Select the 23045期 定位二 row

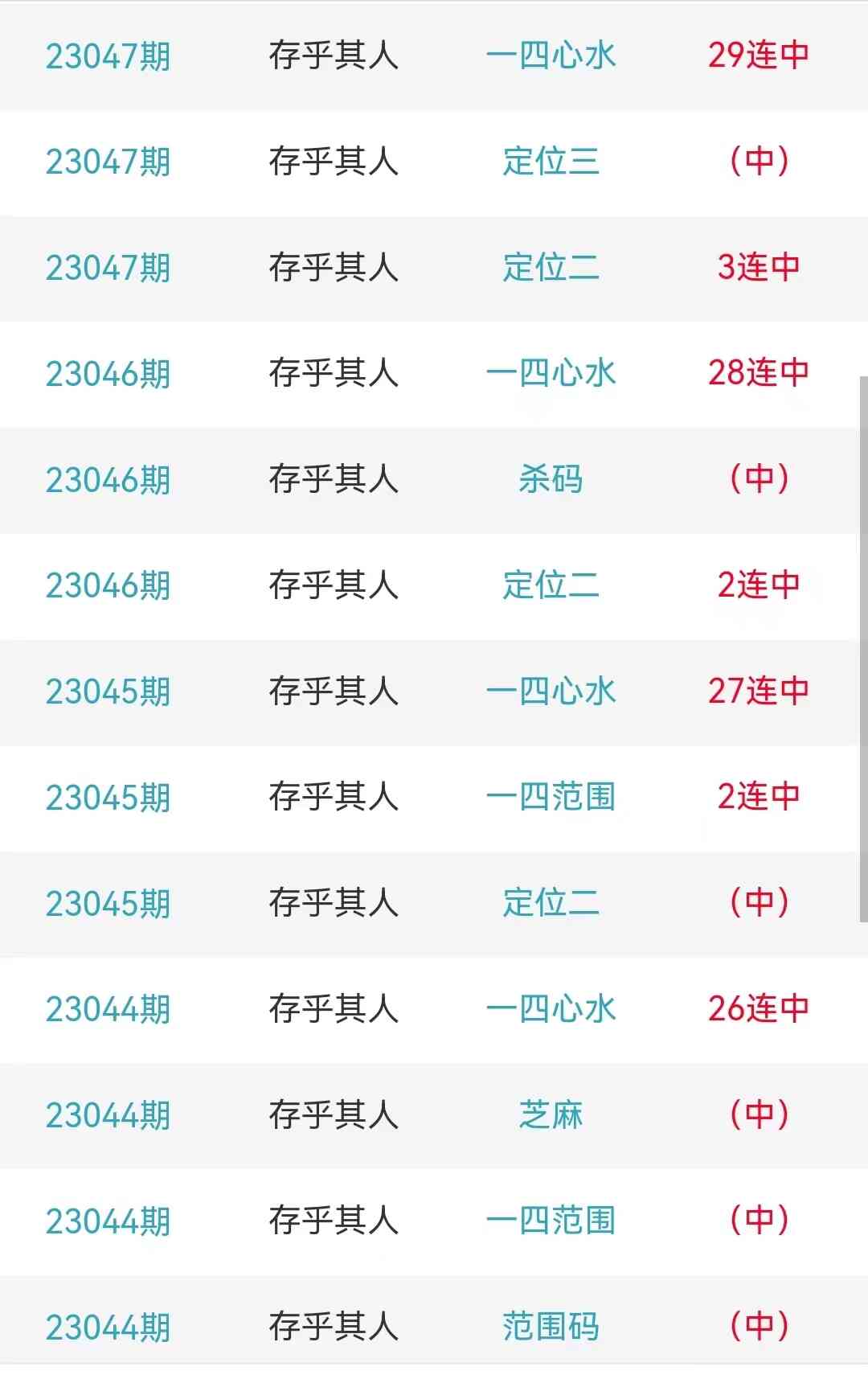[x=551, y=903]
